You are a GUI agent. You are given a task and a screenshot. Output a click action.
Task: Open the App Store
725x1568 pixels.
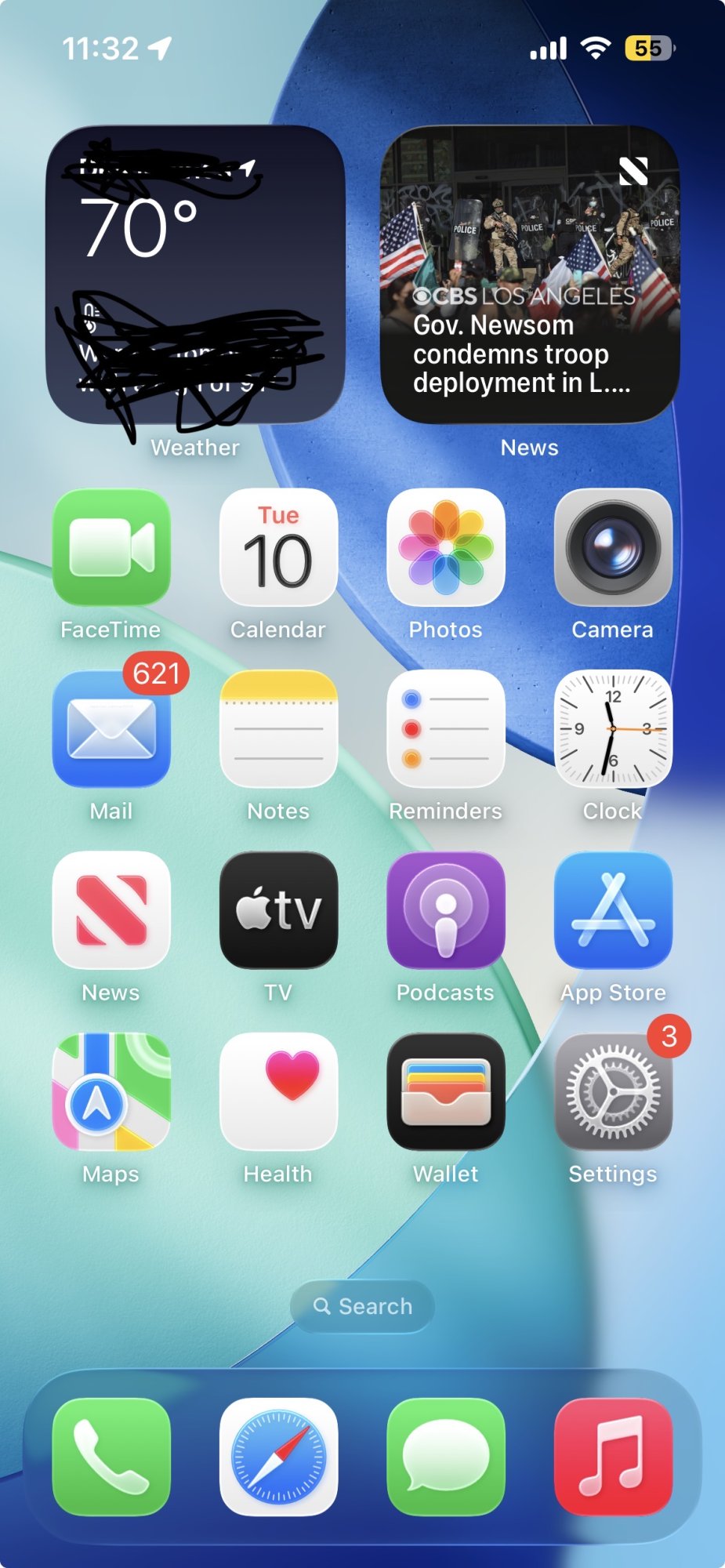613,910
